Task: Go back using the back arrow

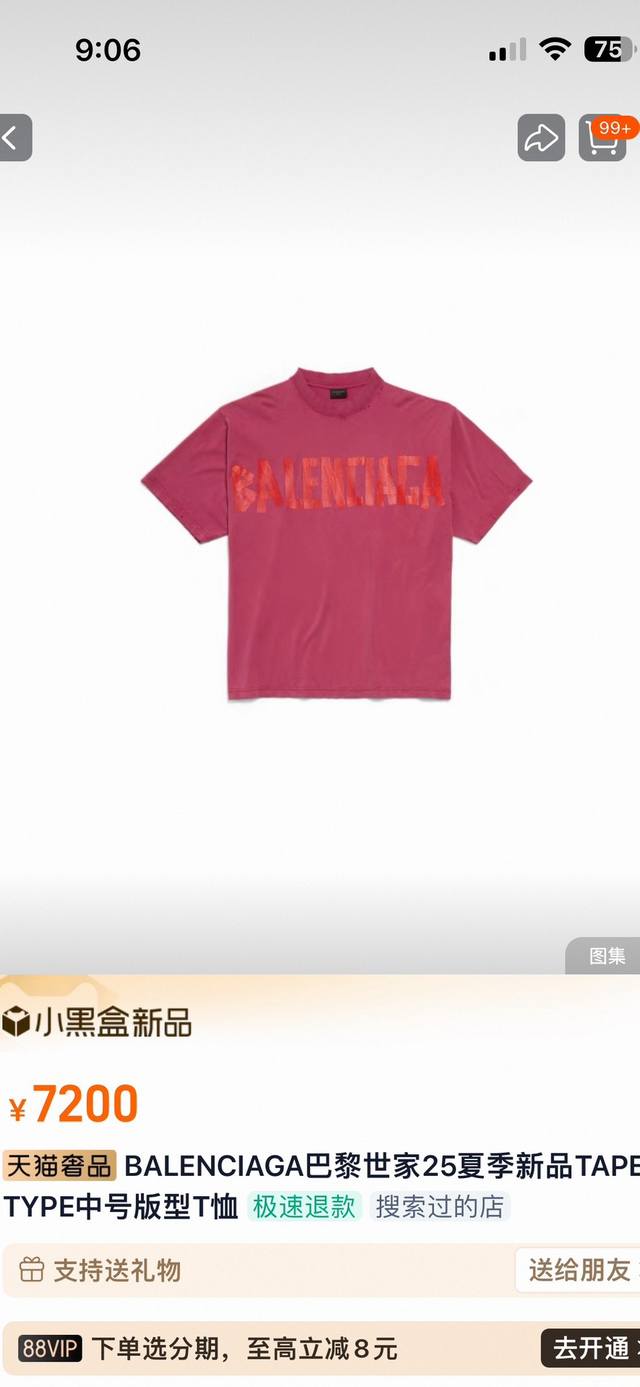Action: 13,138
